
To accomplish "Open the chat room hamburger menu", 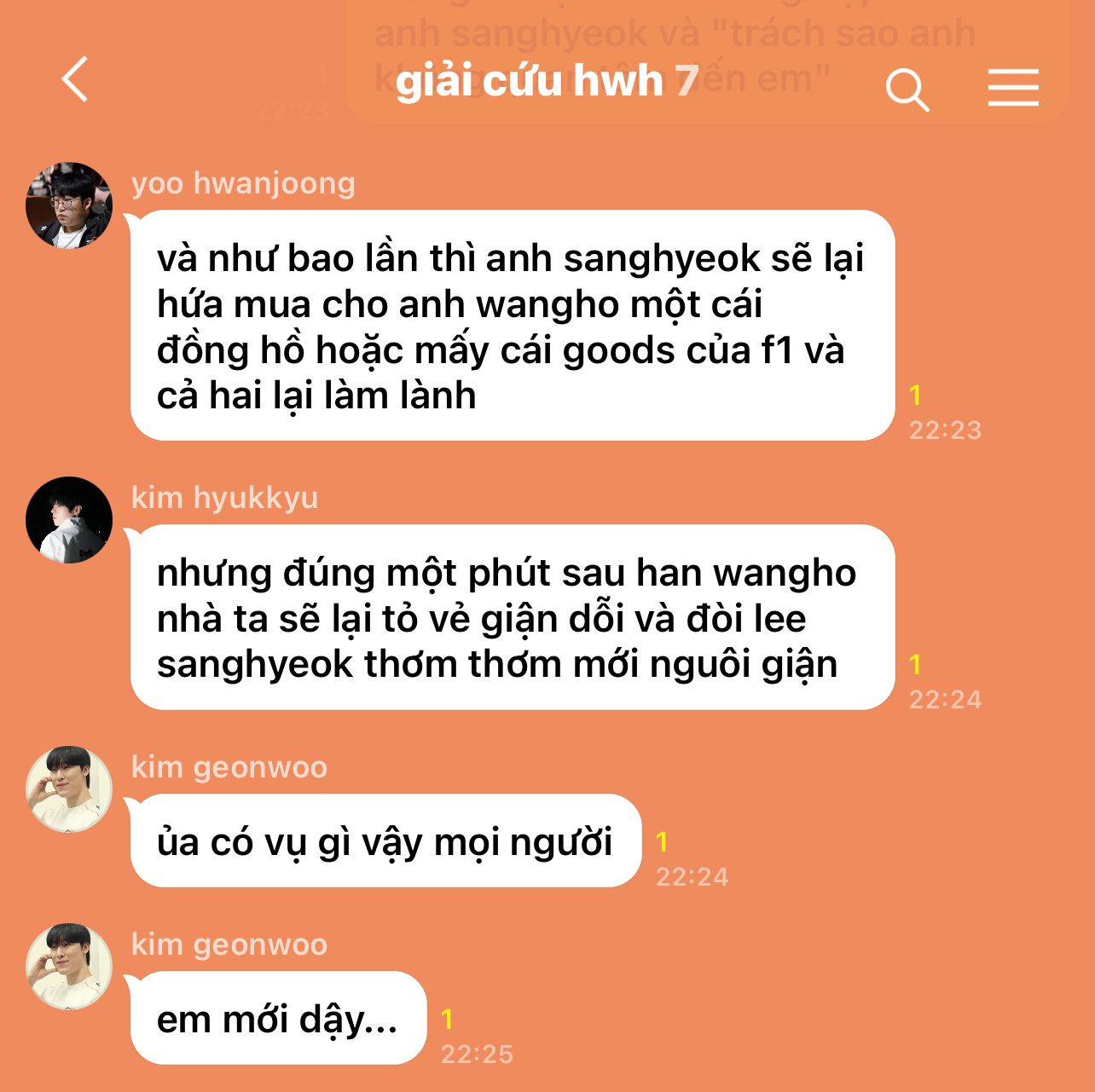I will coord(1013,88).
